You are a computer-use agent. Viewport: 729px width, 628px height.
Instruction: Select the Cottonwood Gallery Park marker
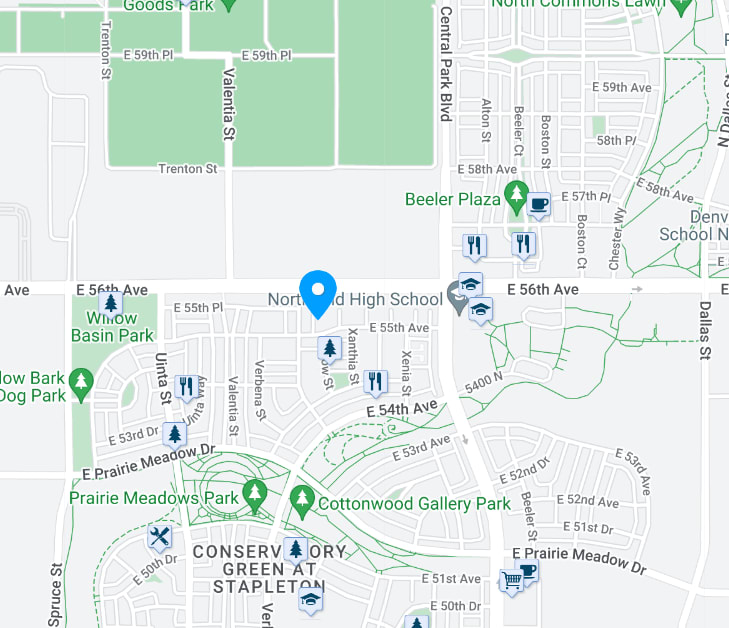(302, 500)
